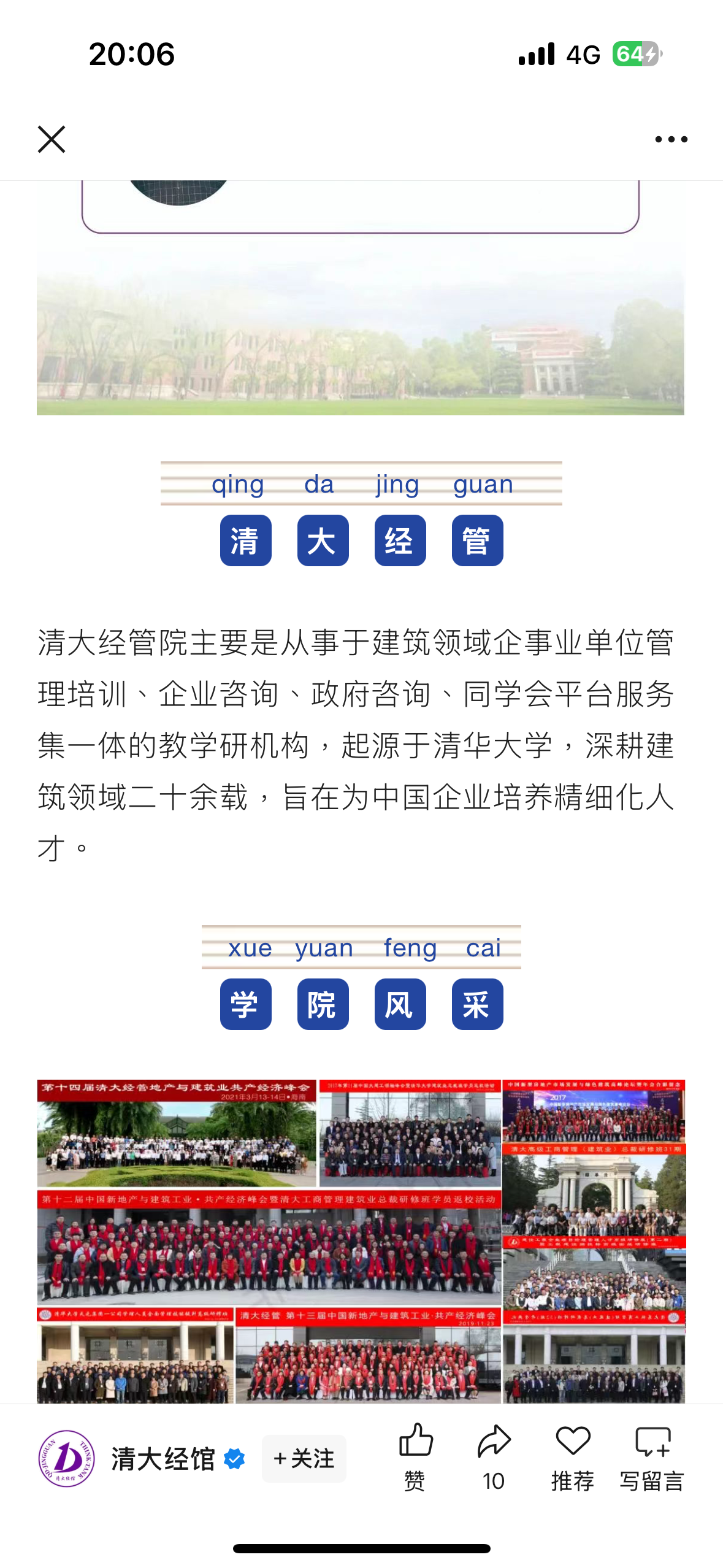Open the 清大经馆 account profile

pos(162,1458)
